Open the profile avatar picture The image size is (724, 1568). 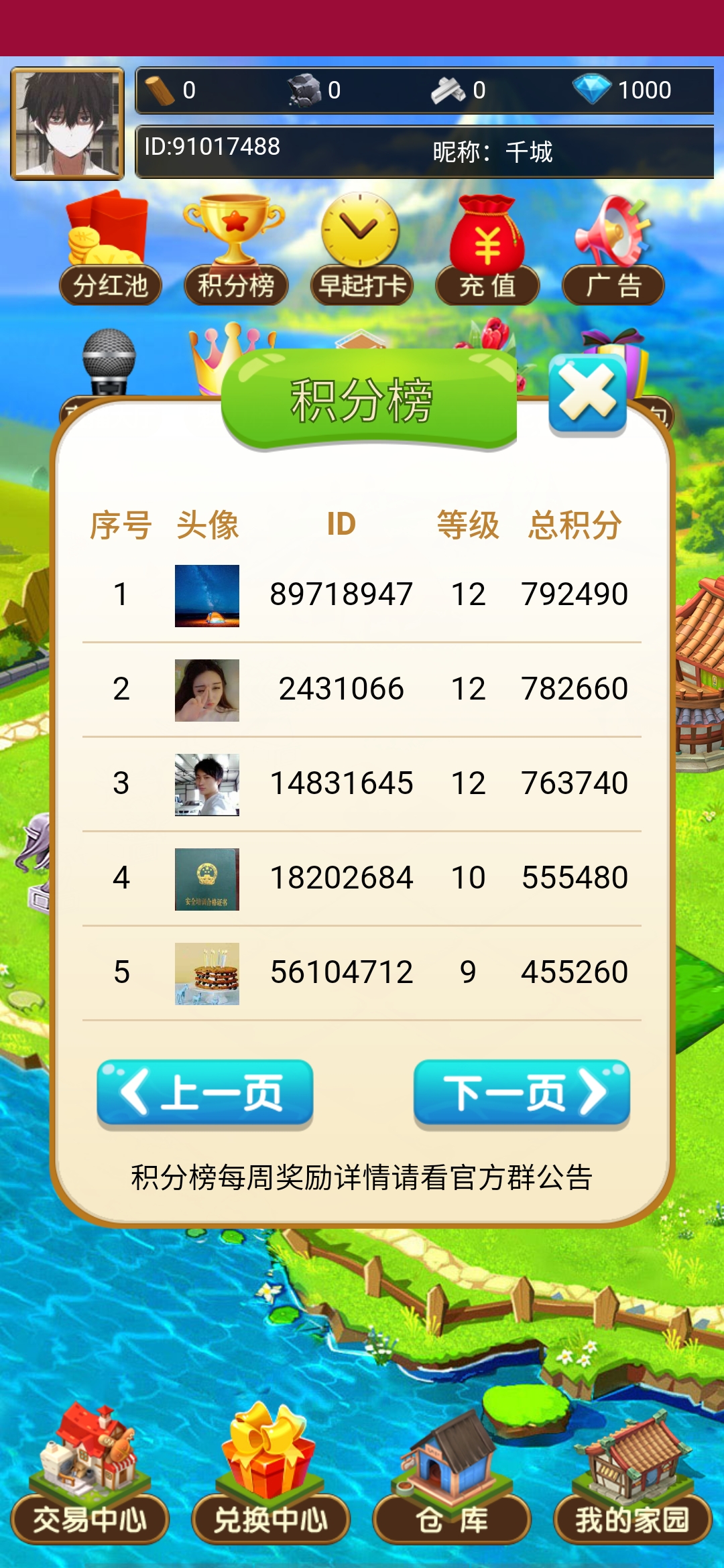[67, 124]
